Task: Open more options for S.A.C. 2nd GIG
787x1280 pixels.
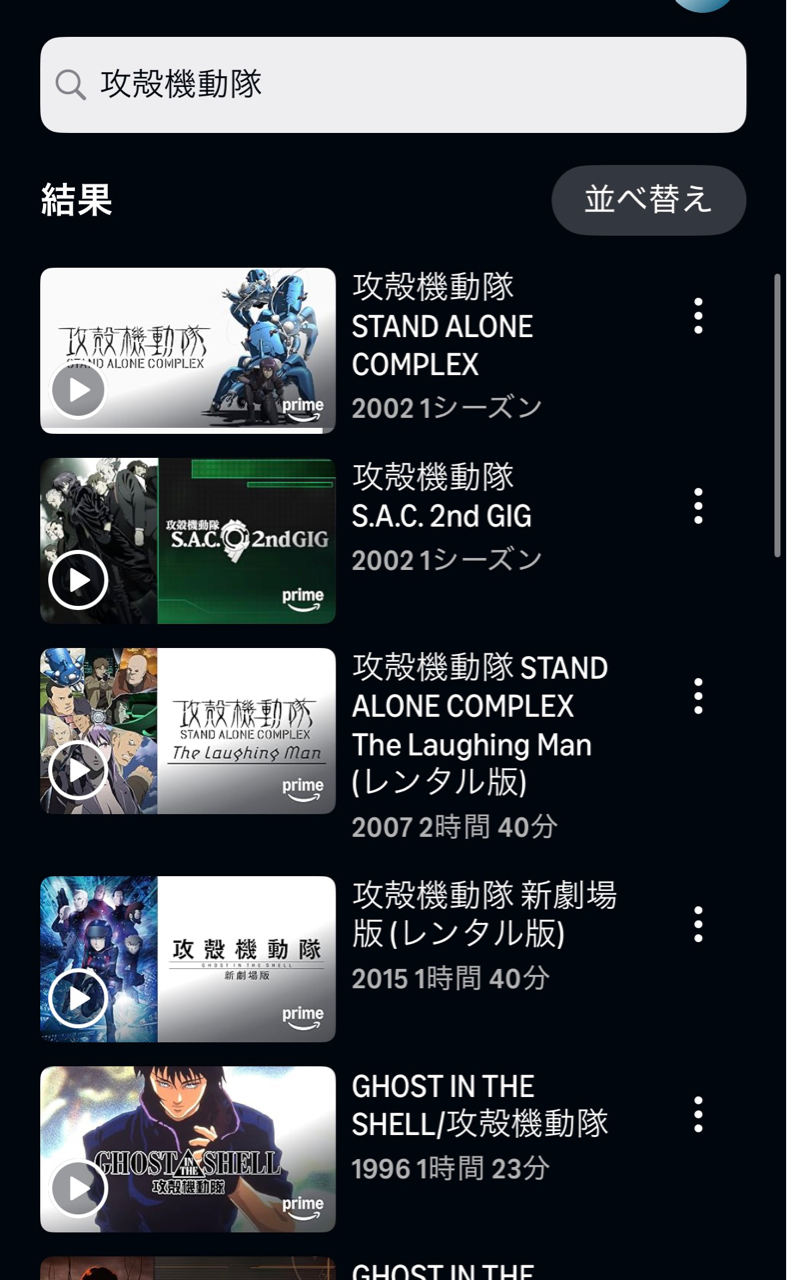Action: pos(698,506)
